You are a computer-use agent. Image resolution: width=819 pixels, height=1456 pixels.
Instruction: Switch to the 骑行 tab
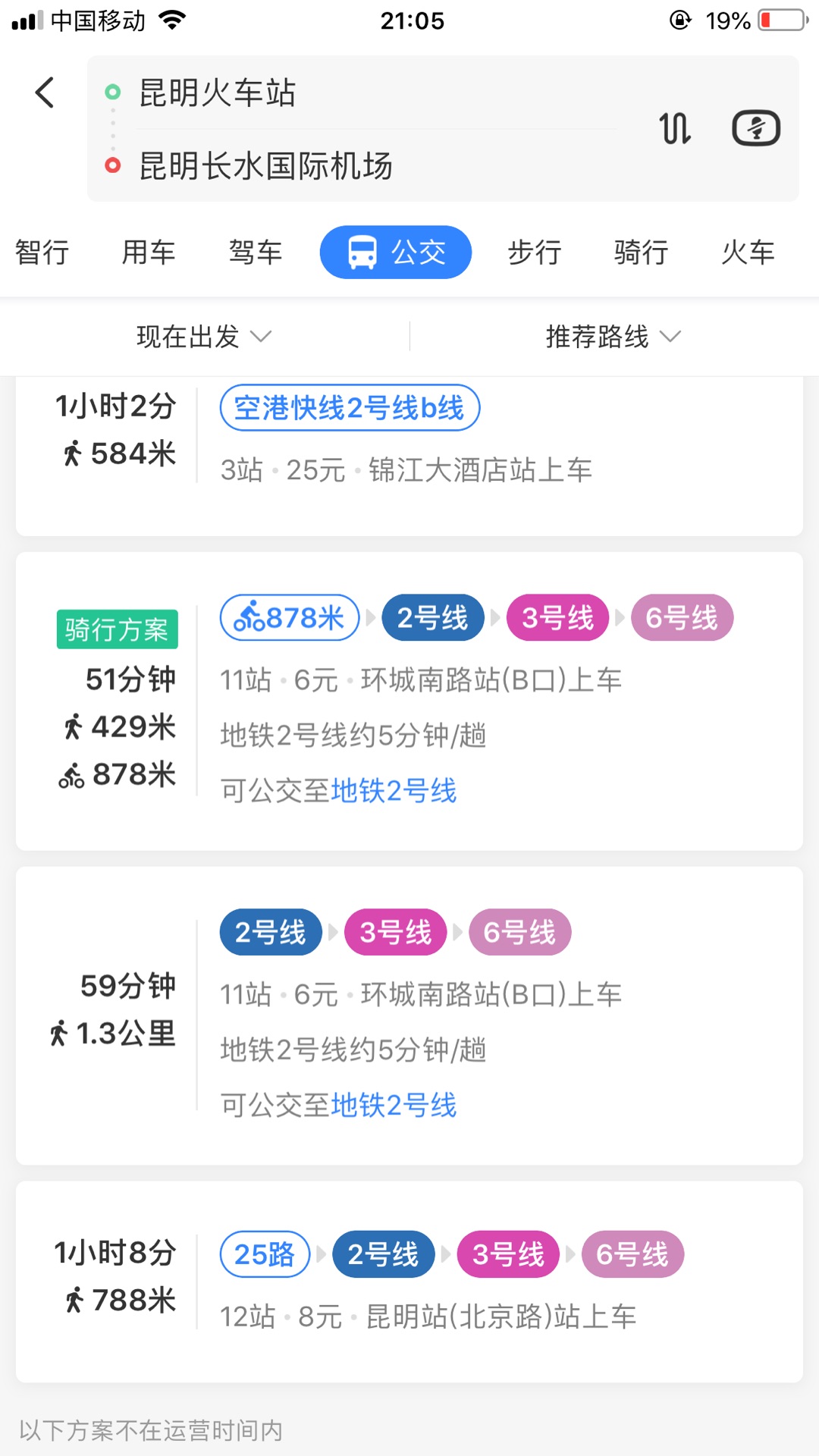[642, 253]
